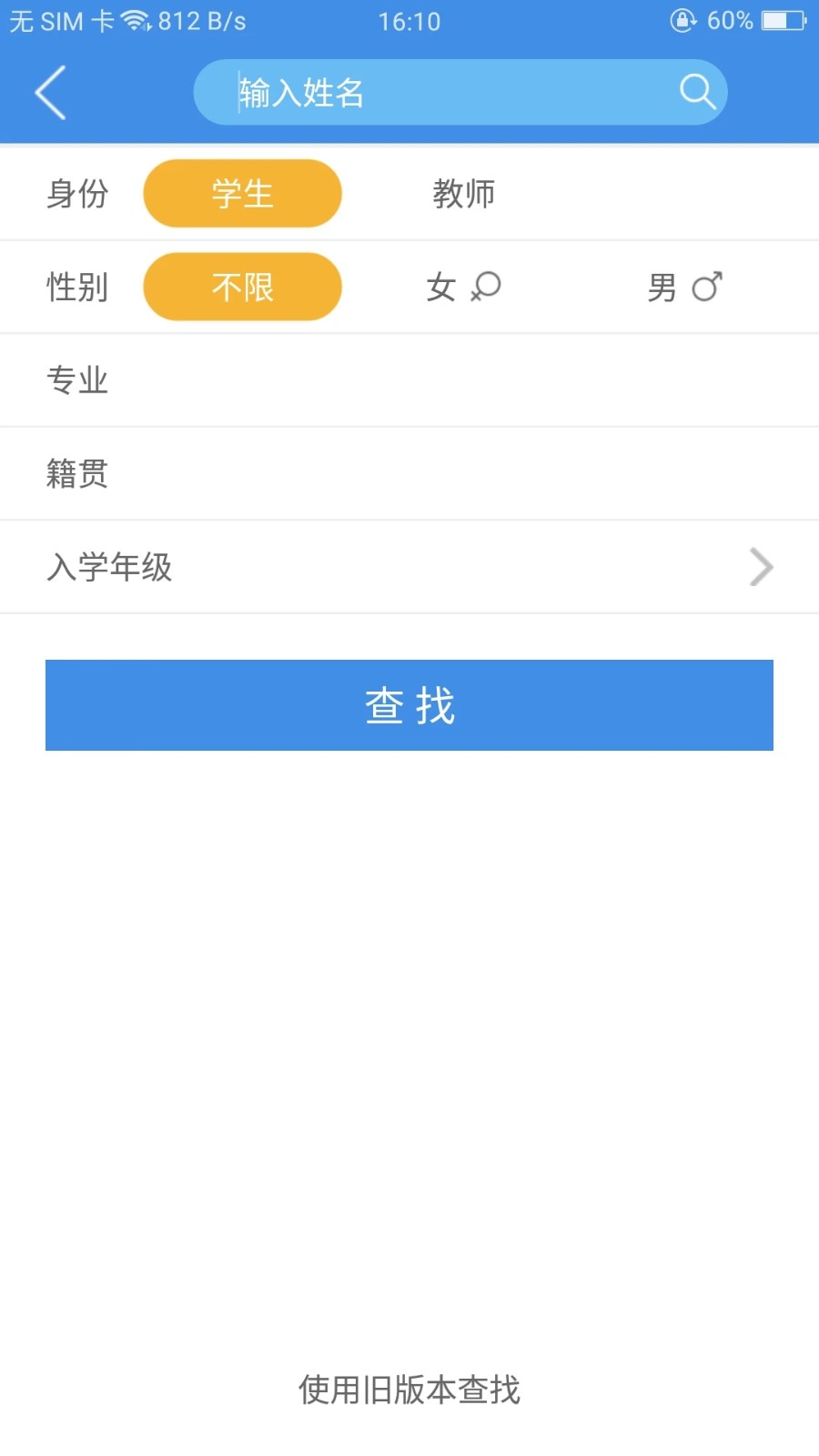Select the 不限 gender option
Viewport: 819px width, 1456px height.
tap(241, 287)
